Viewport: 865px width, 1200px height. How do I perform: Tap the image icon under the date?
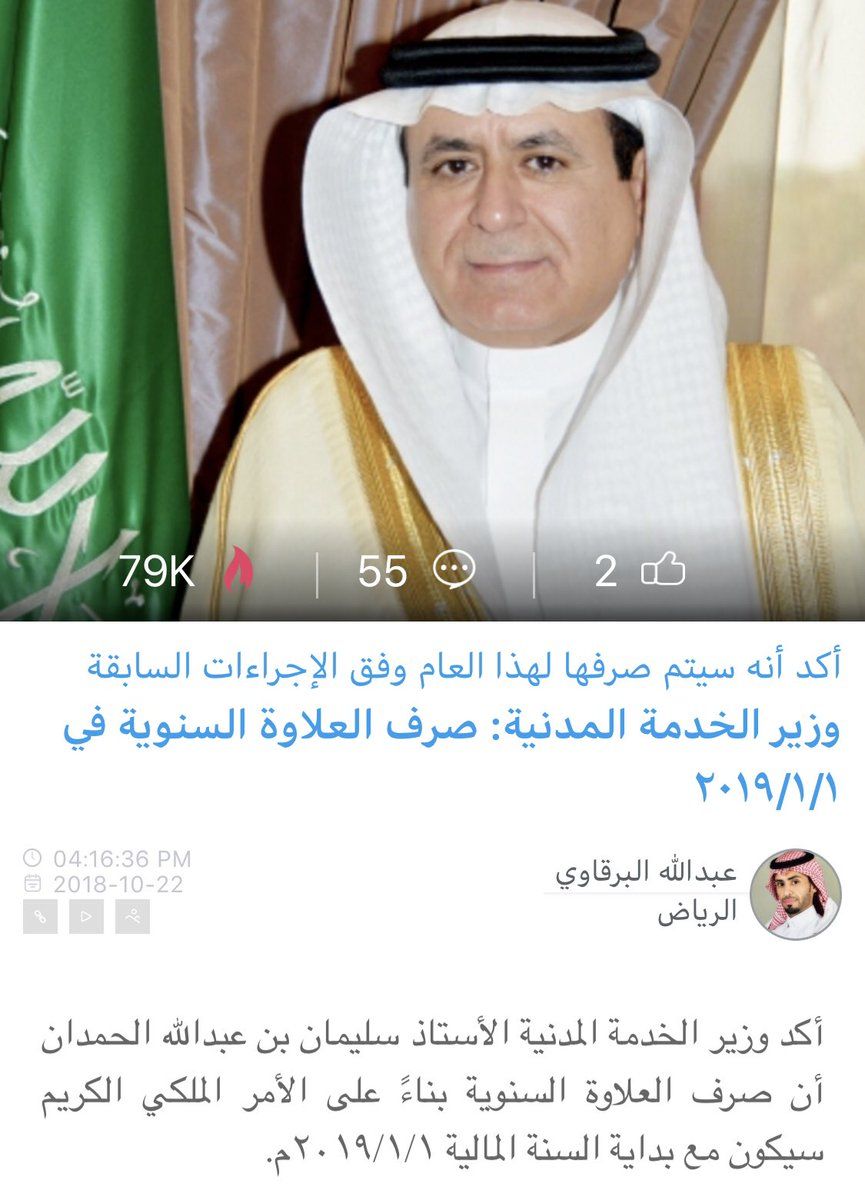[132, 916]
